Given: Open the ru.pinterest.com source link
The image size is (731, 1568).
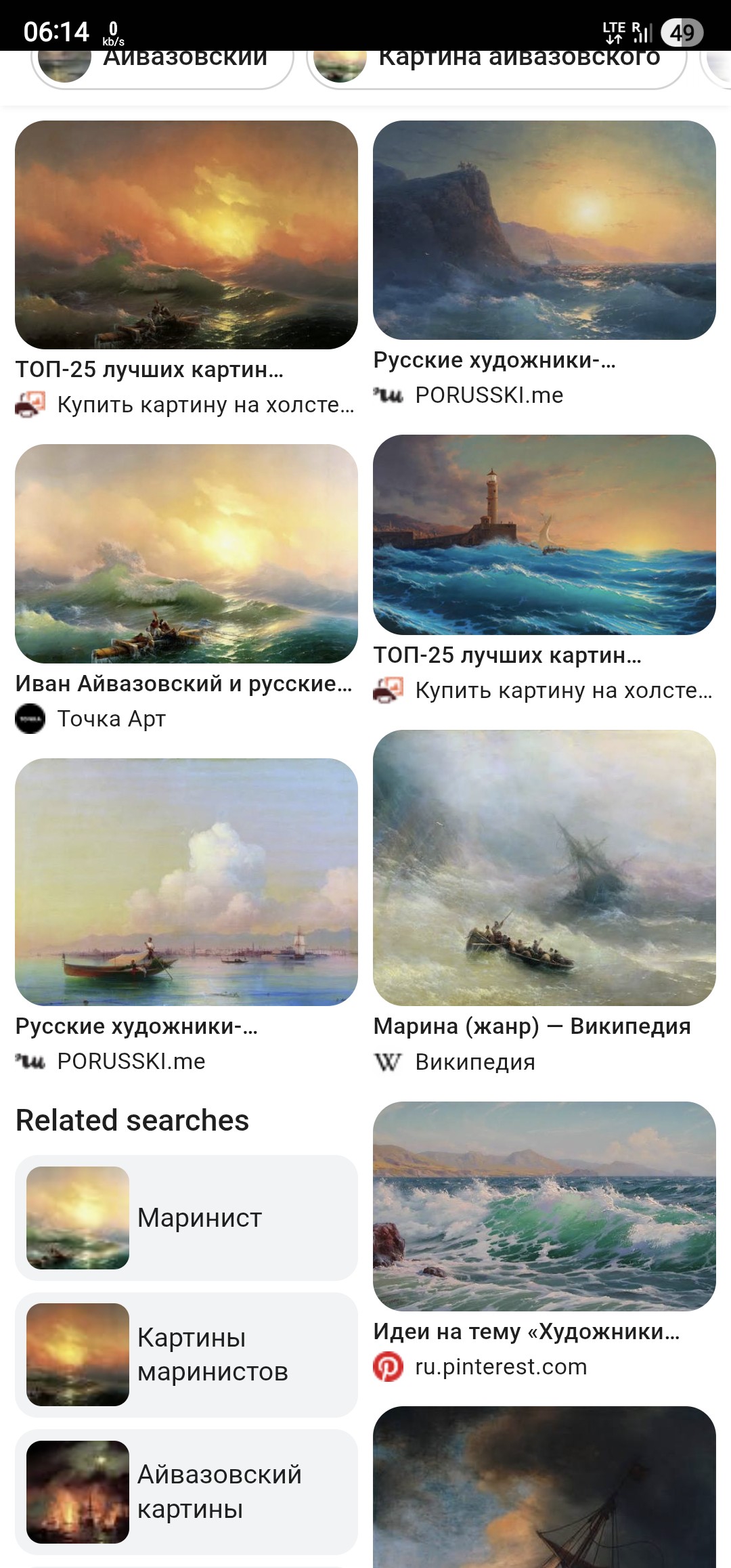Looking at the screenshot, I should pos(500,1366).
